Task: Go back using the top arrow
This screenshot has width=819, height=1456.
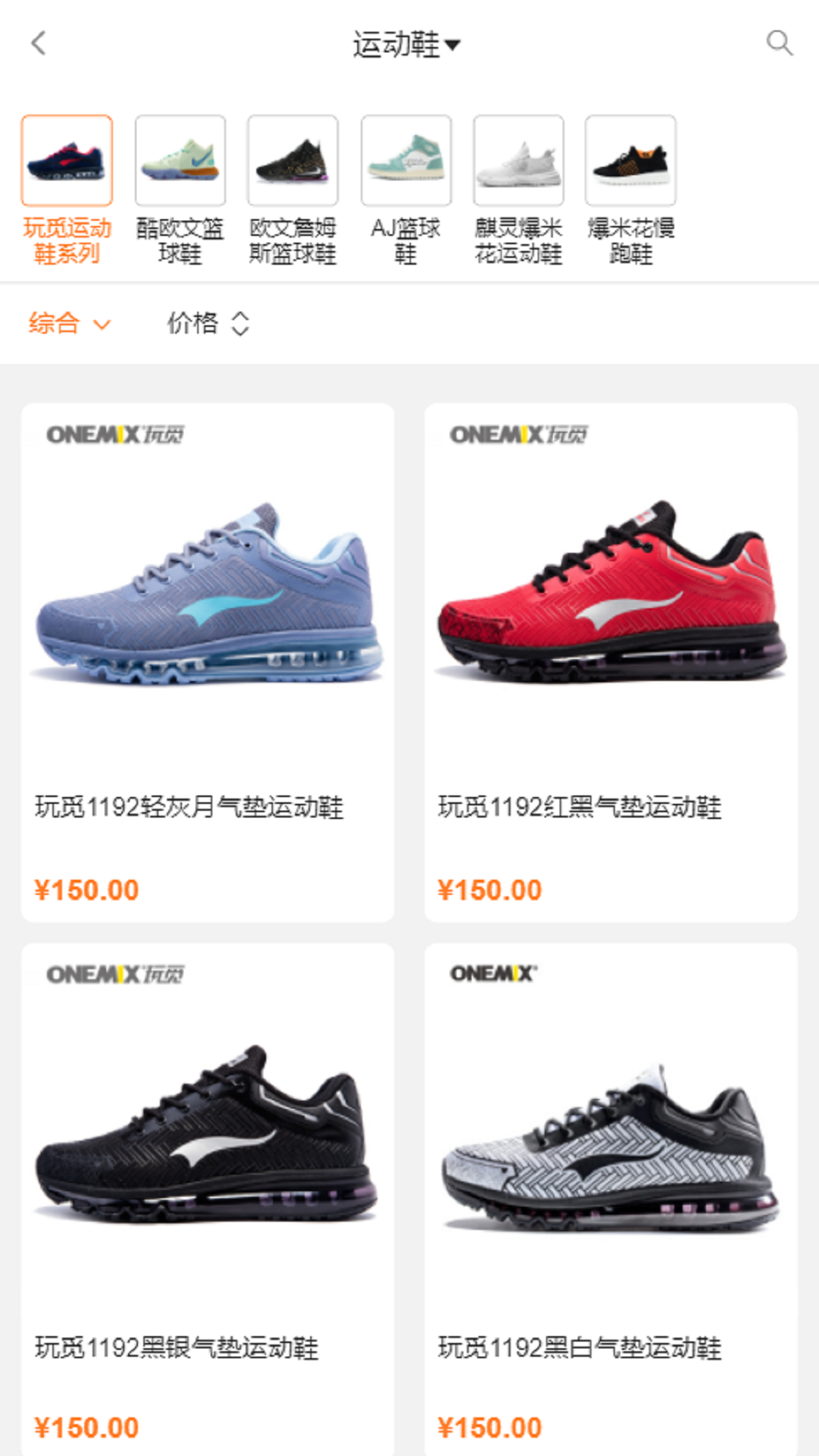Action: tap(39, 43)
